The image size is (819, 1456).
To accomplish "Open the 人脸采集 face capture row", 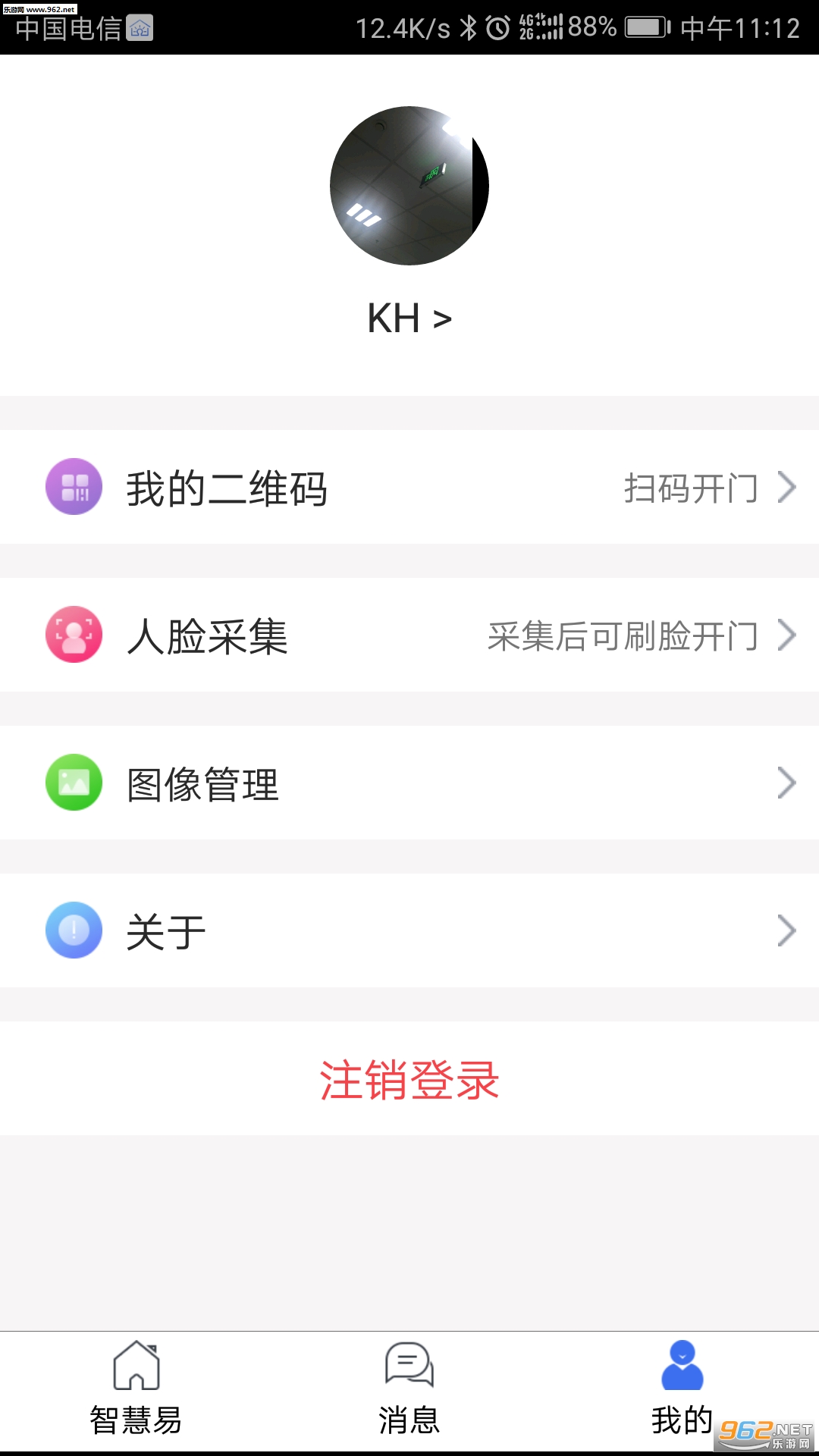I will [x=409, y=635].
